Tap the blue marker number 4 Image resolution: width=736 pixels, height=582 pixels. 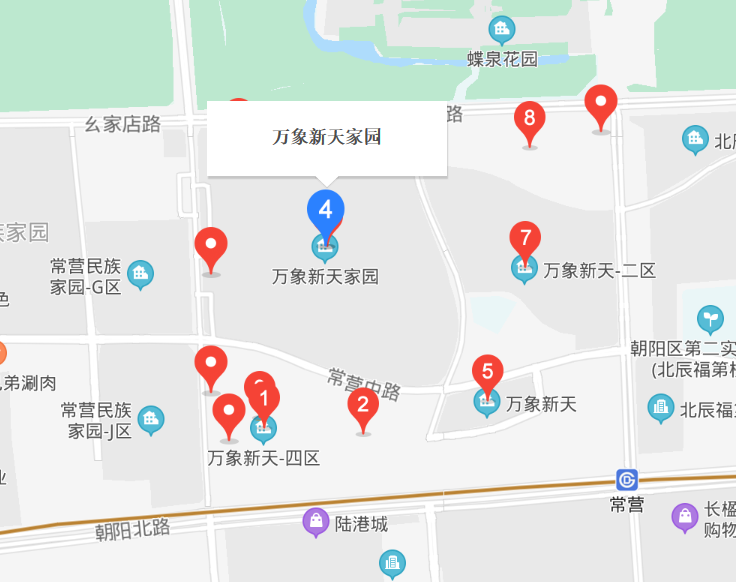(x=325, y=210)
